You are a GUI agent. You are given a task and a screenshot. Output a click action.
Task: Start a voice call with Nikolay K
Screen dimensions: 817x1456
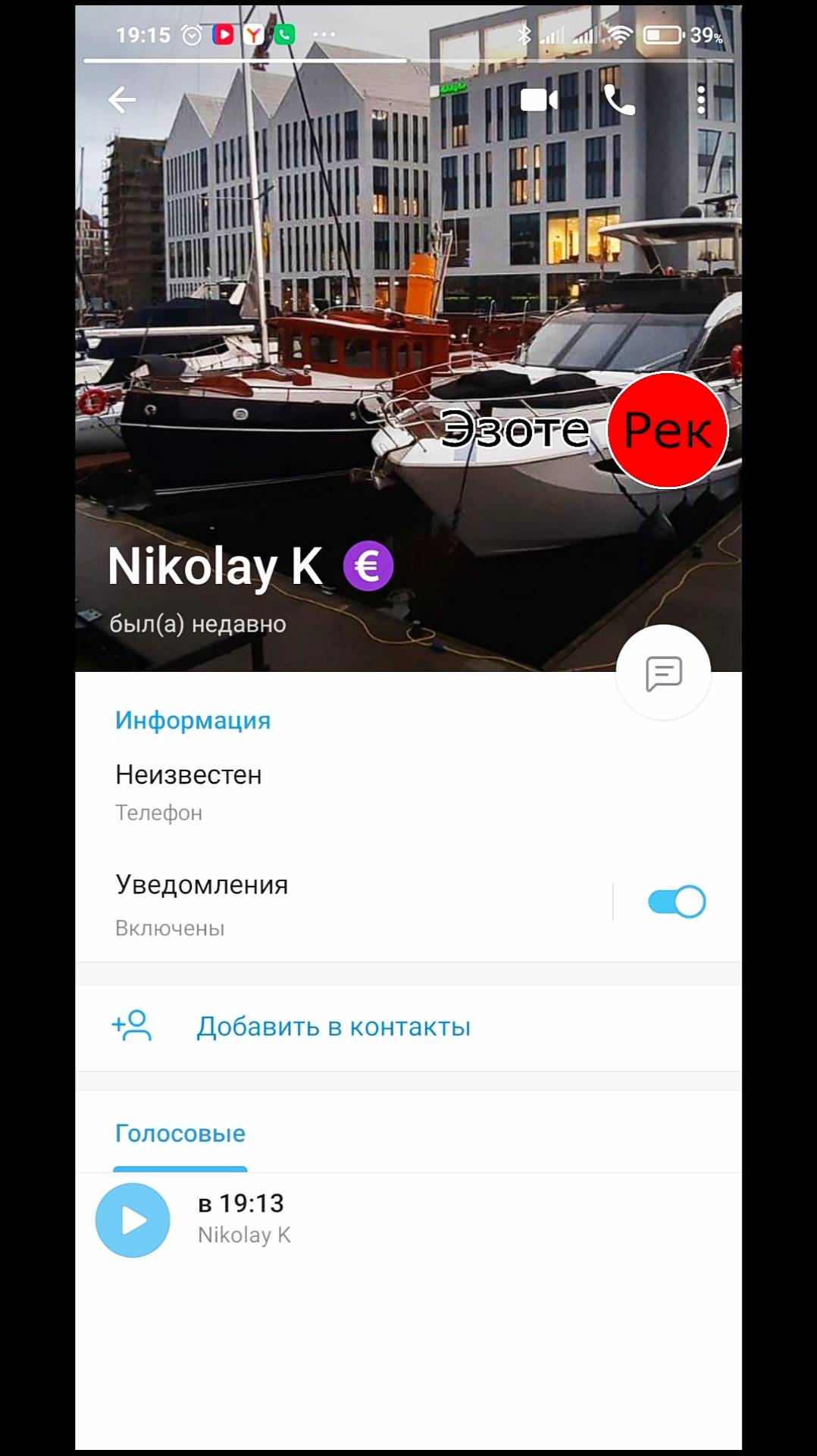click(619, 100)
